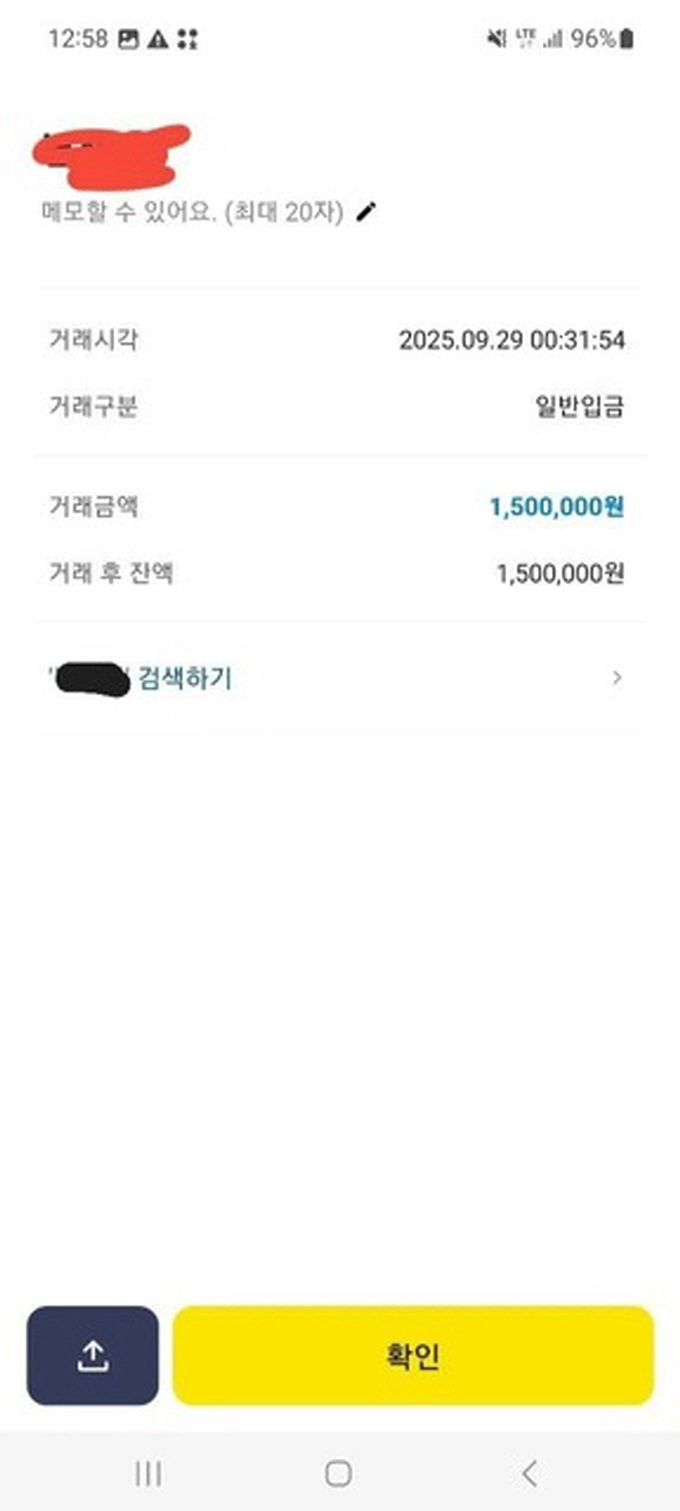Go back using the system back button
The height and width of the screenshot is (1511, 680).
coord(530,1472)
